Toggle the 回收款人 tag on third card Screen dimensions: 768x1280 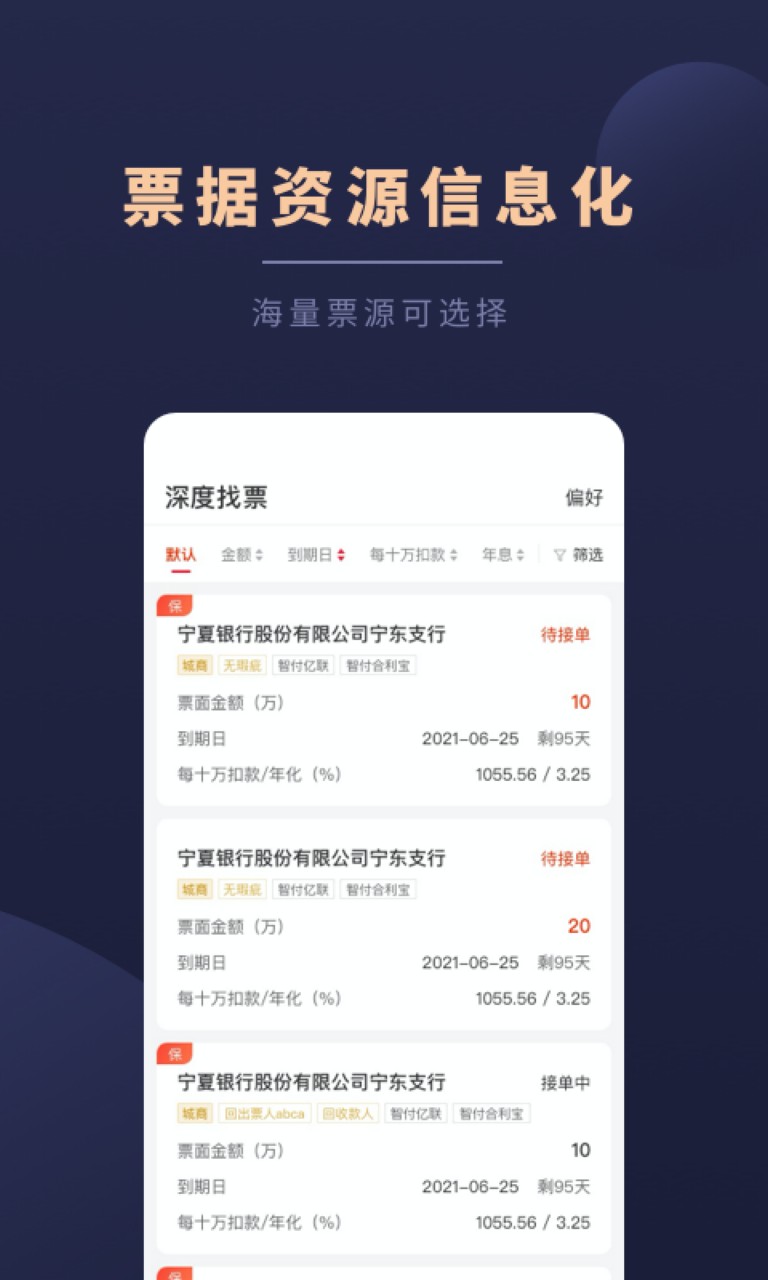pyautogui.click(x=351, y=1112)
